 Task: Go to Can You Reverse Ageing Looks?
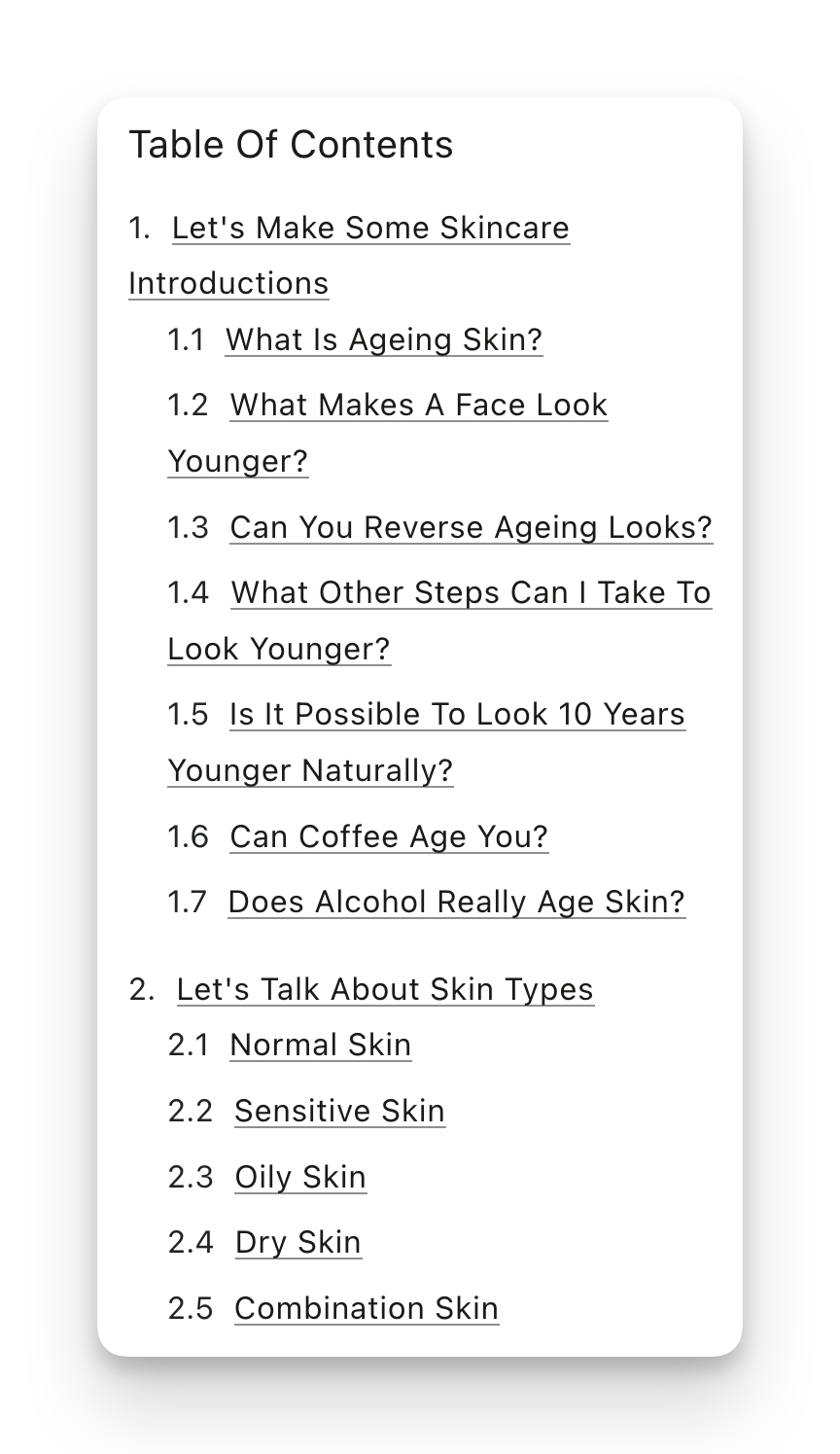(x=471, y=527)
